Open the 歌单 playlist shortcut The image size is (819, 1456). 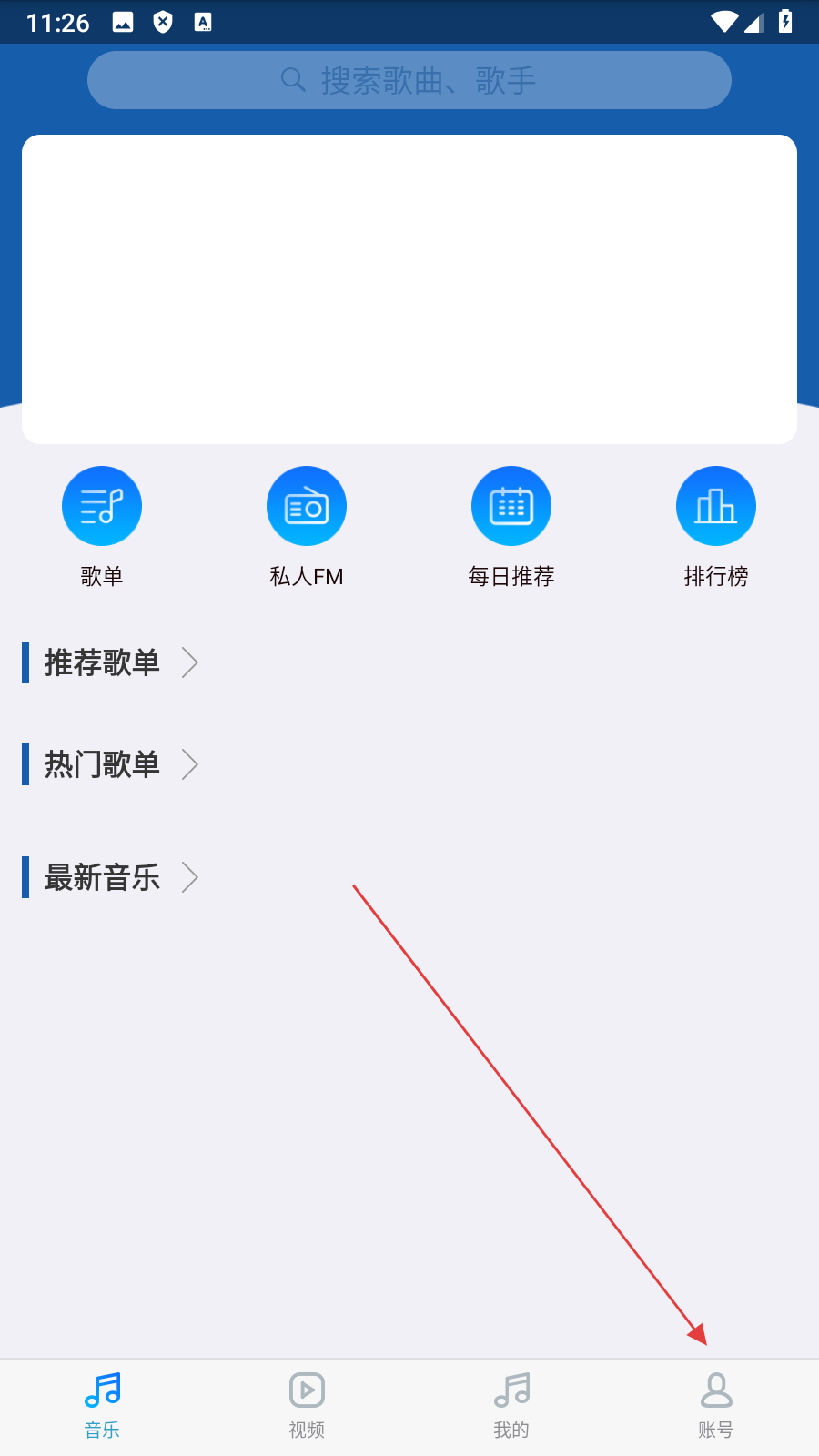point(102,507)
